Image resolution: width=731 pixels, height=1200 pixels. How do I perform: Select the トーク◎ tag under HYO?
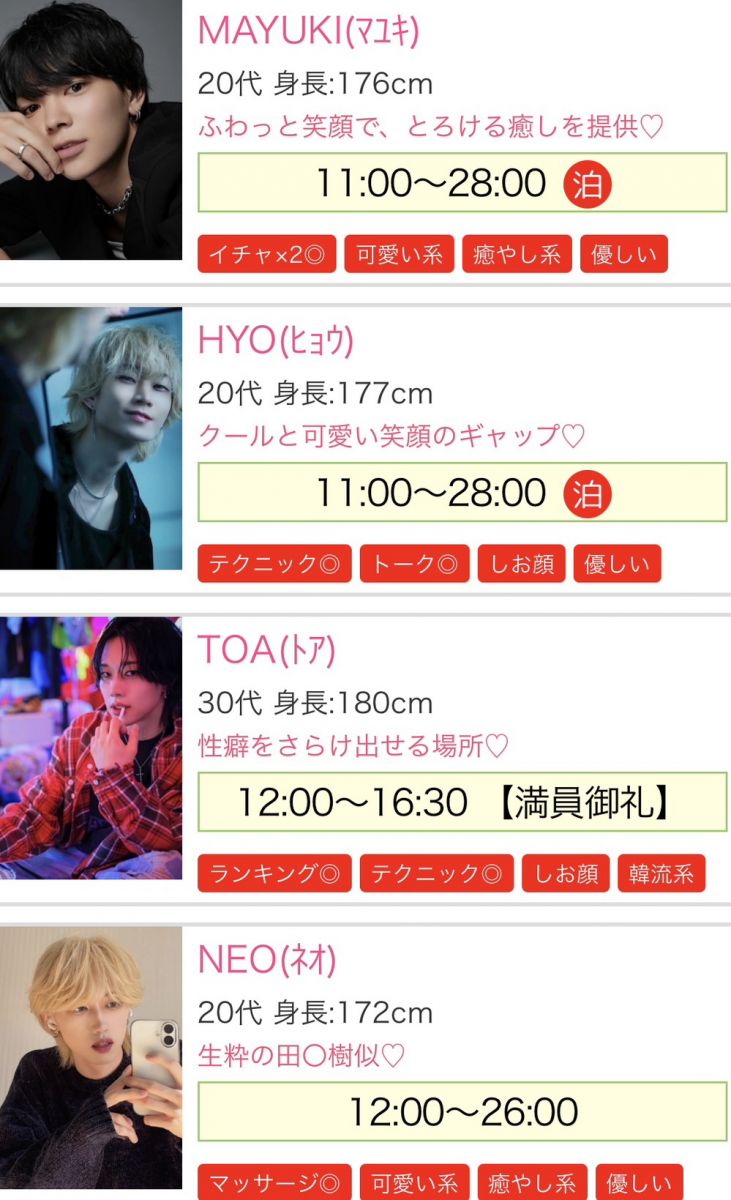(414, 564)
